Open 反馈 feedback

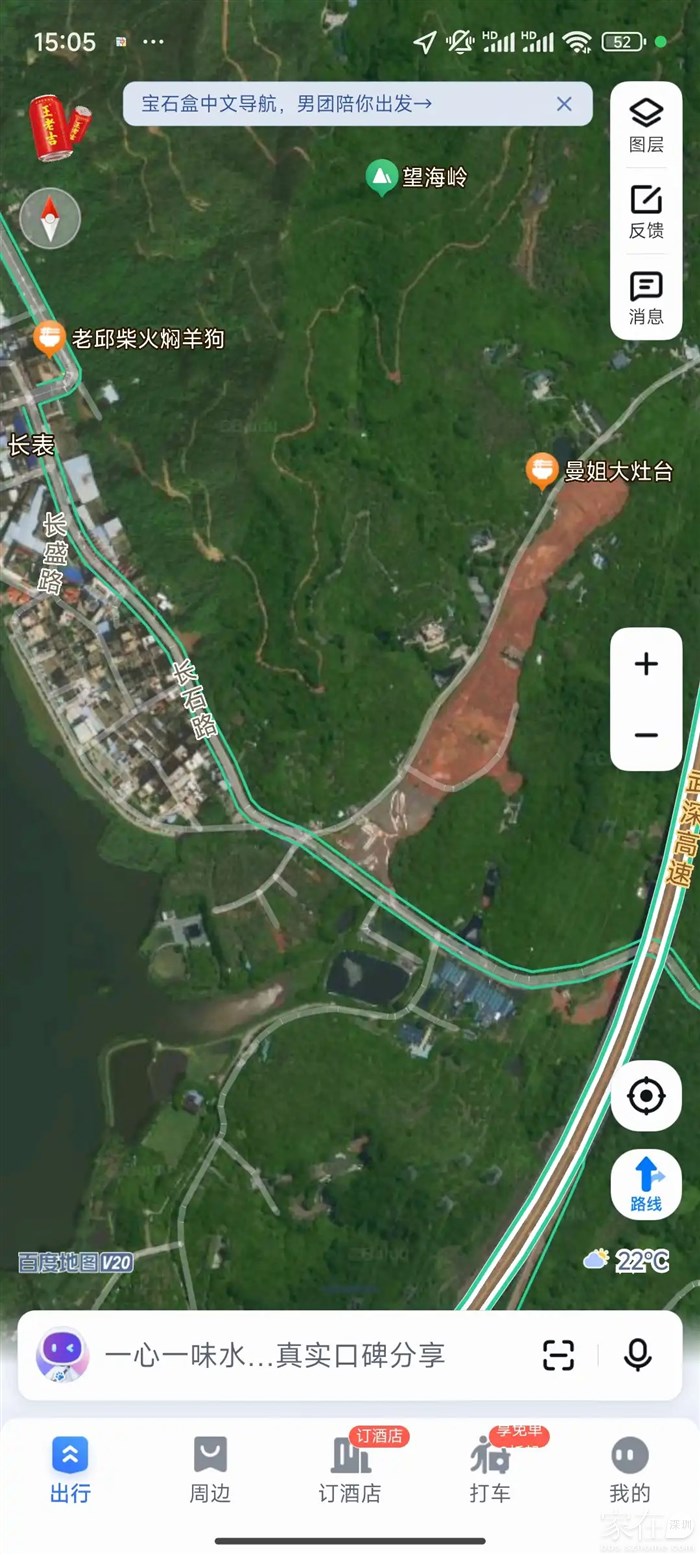646,211
